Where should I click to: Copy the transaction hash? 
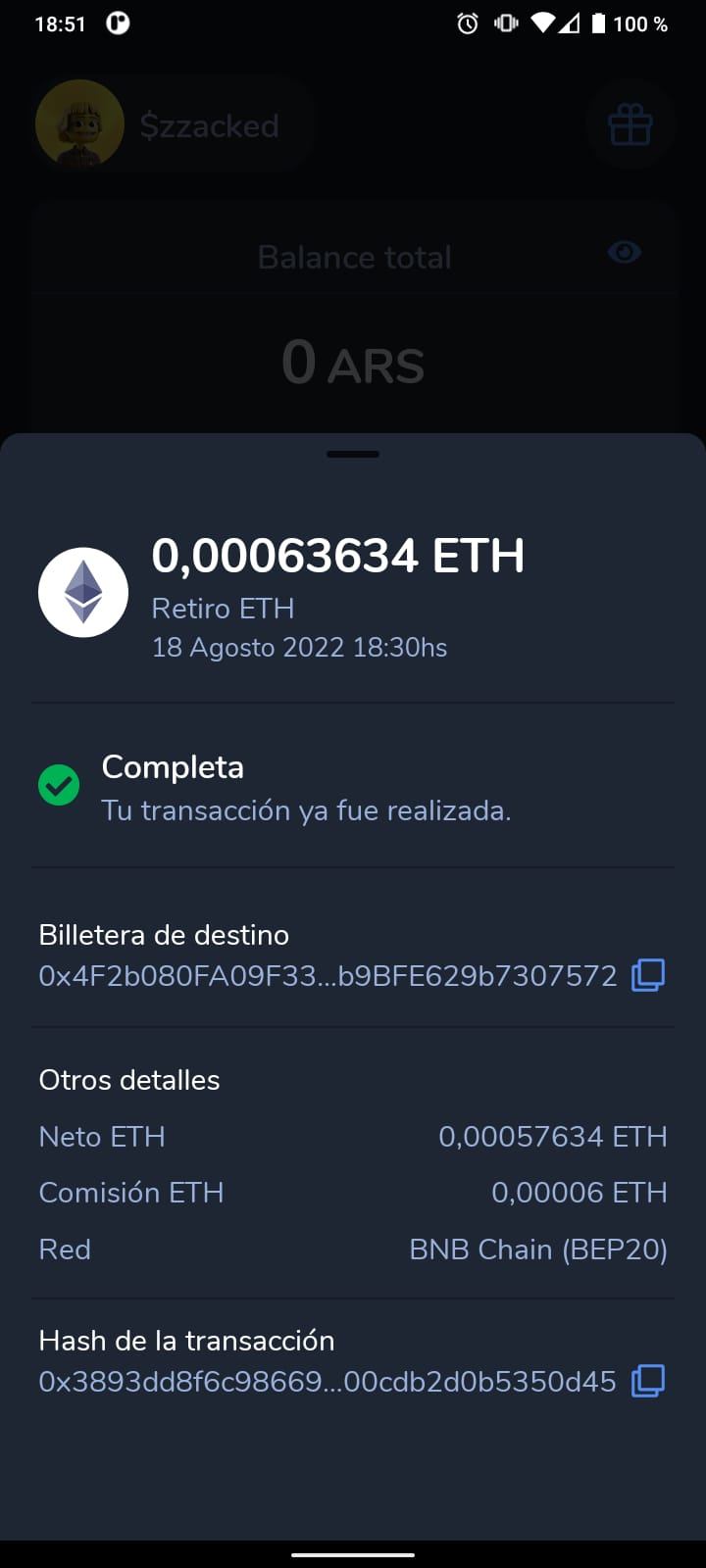648,1381
